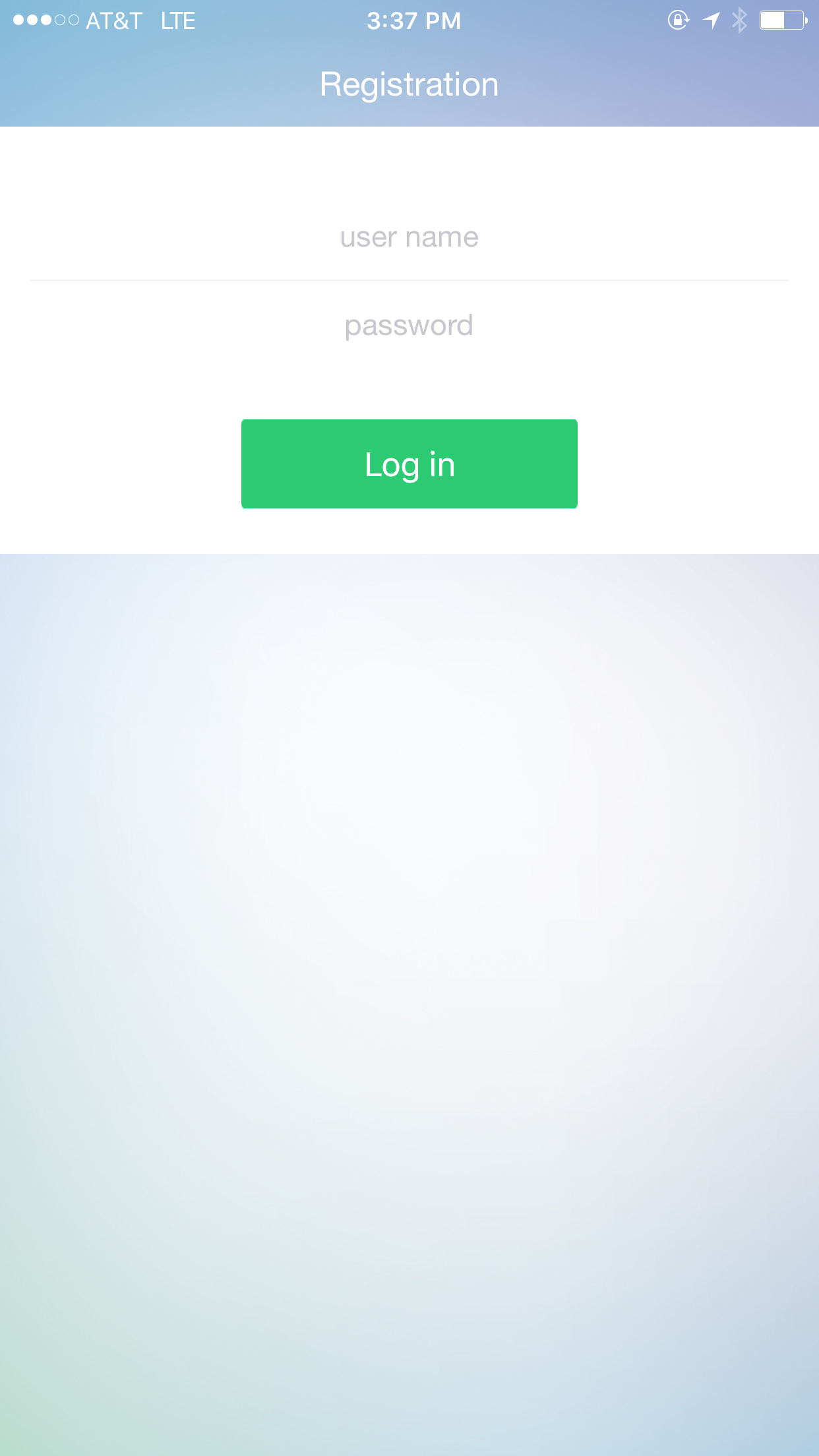Tap Log in to submit credentials
This screenshot has height=1456, width=819.
(409, 464)
